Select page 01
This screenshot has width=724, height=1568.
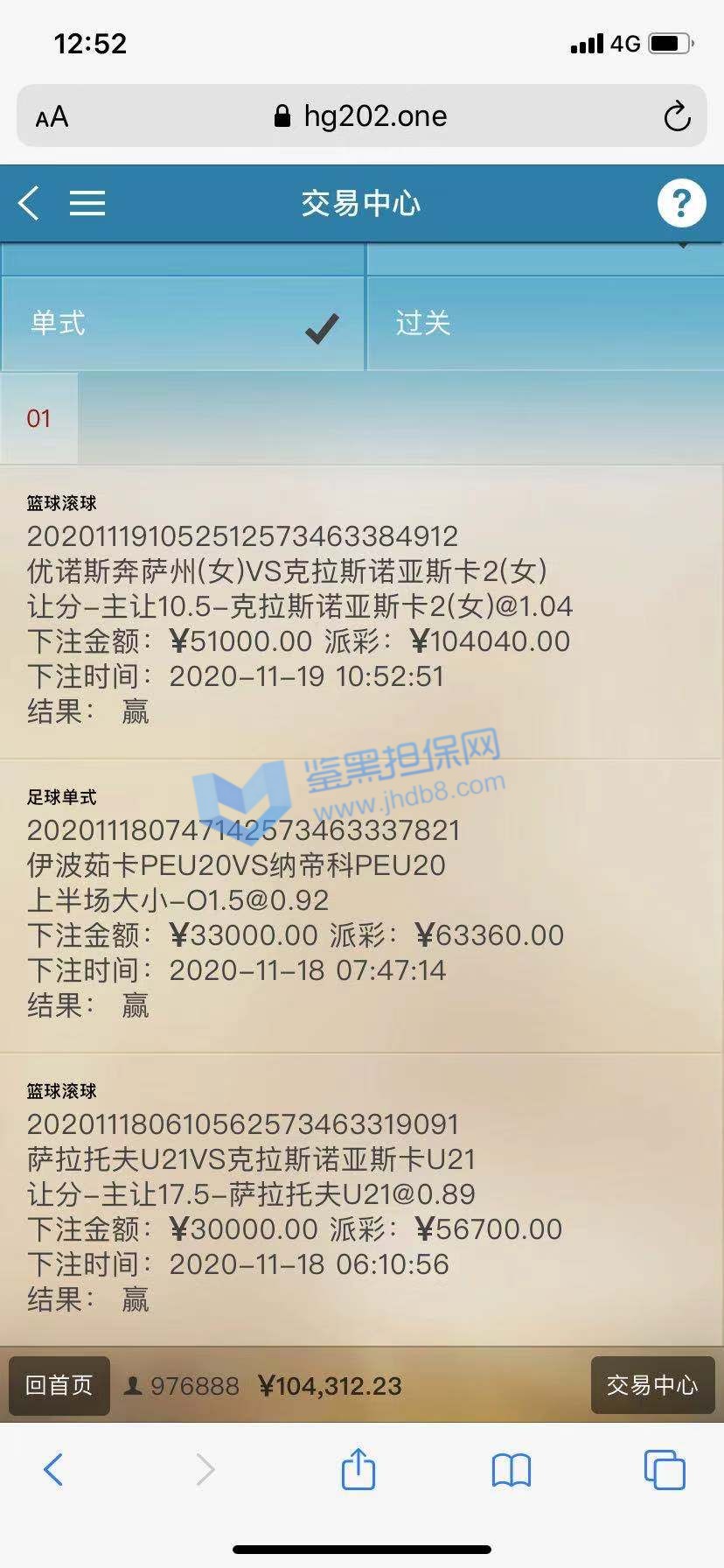(x=39, y=418)
